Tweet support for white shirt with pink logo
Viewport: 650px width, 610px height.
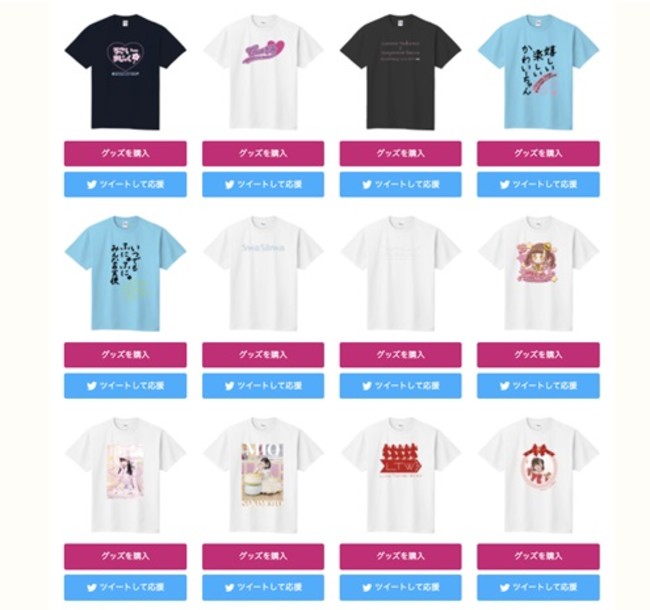point(263,184)
